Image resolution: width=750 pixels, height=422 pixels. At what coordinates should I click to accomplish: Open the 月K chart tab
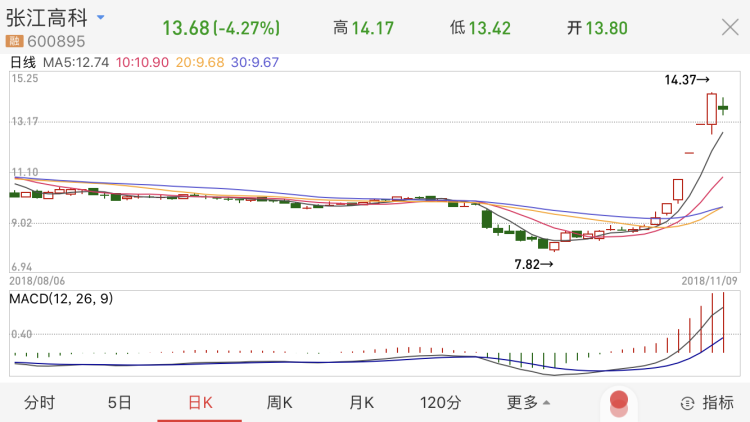tap(361, 402)
